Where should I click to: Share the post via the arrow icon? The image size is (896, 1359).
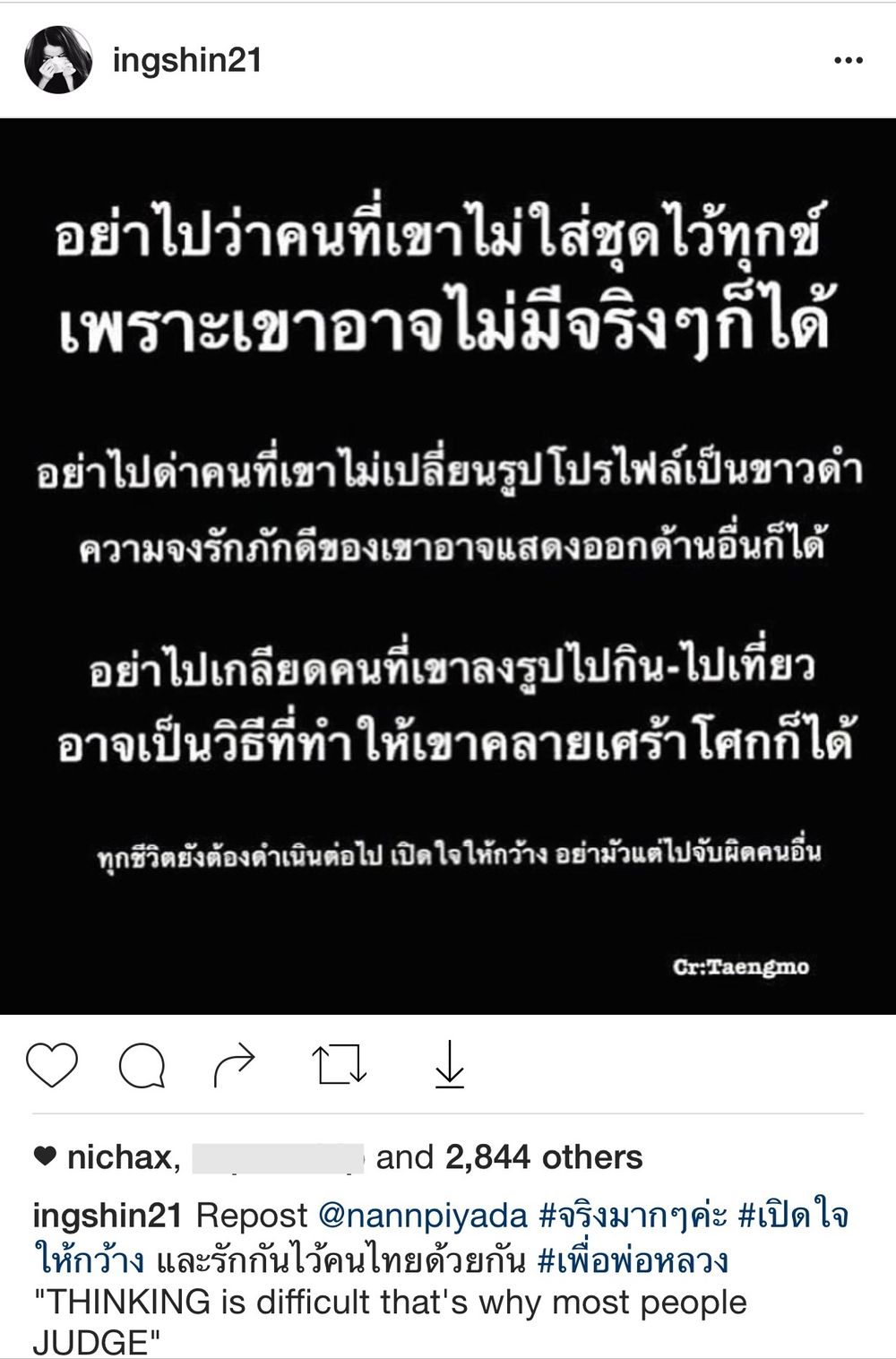pyautogui.click(x=235, y=1065)
